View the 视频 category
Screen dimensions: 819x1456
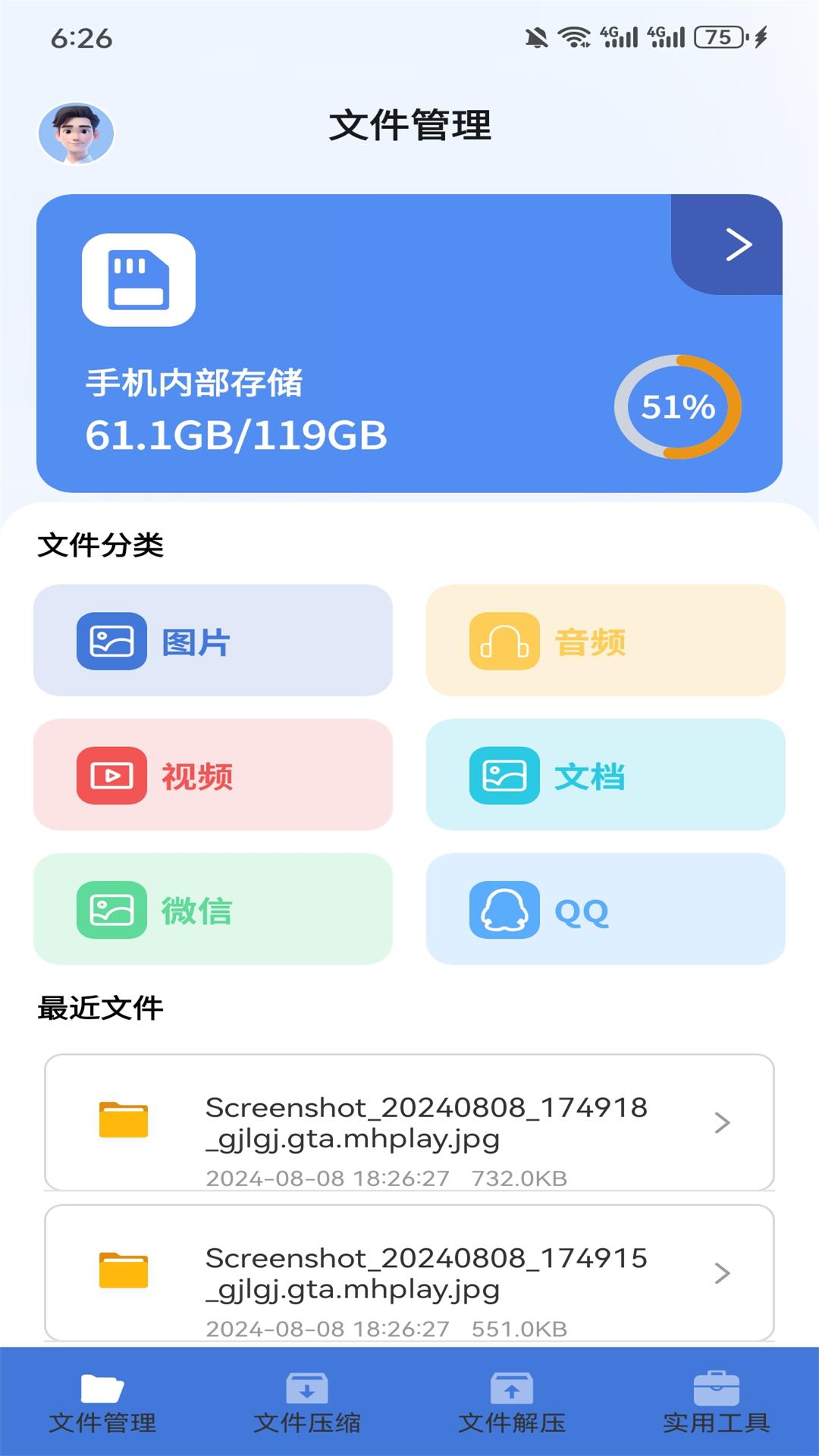pos(213,774)
